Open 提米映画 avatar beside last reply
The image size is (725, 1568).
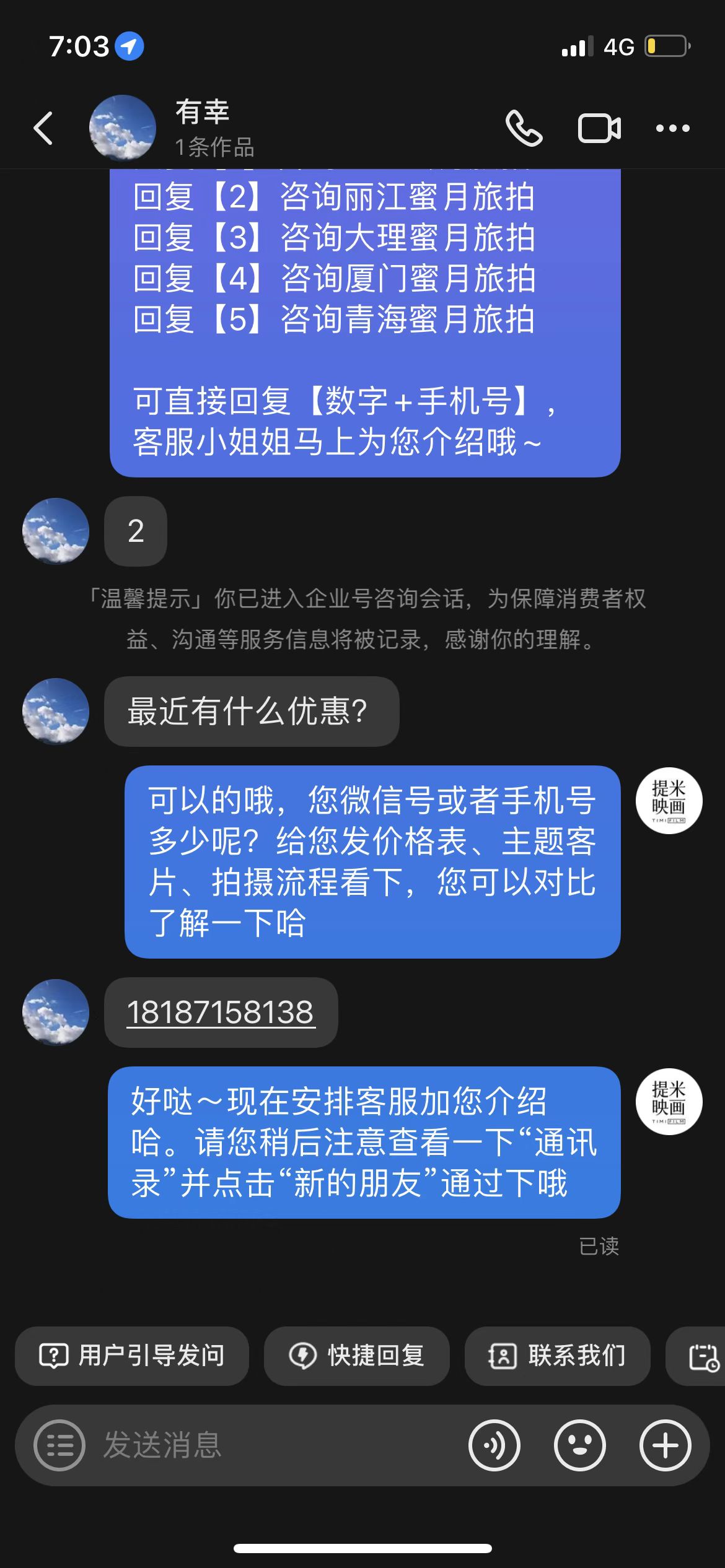click(669, 1102)
